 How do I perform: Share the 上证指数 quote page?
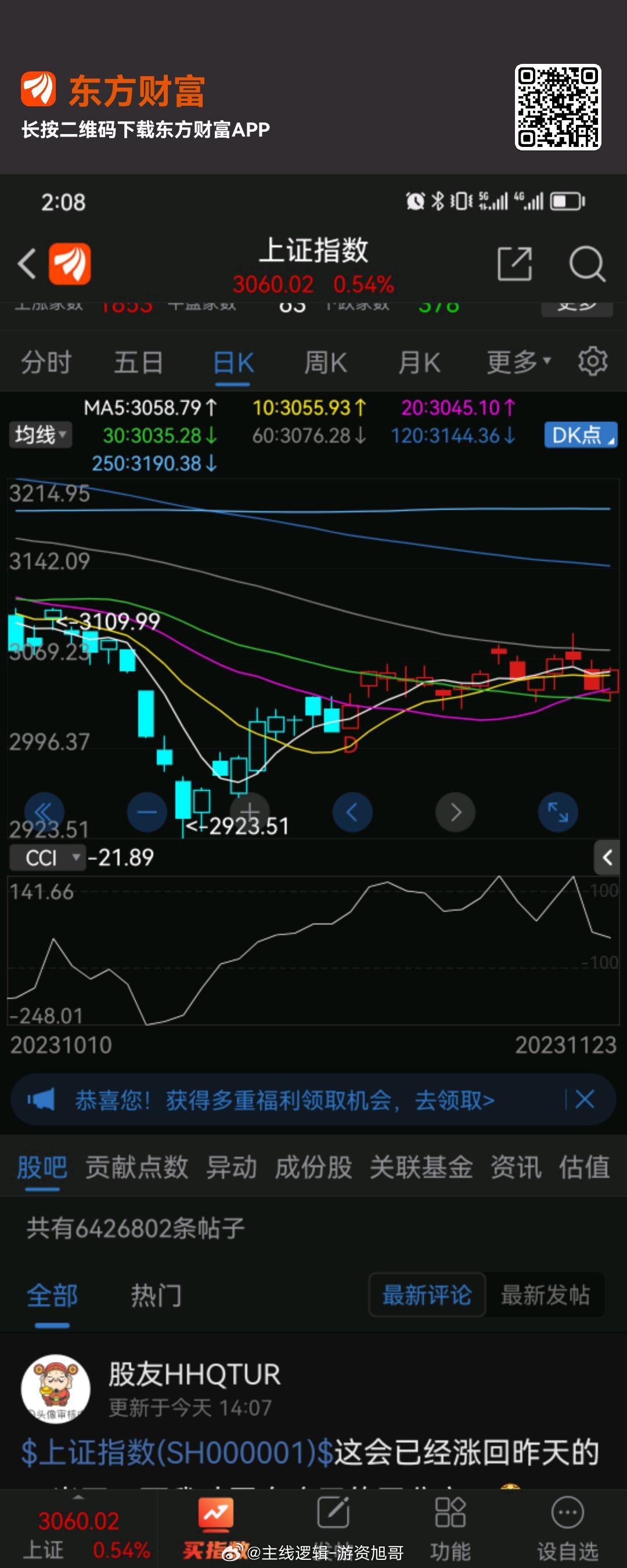coord(514,264)
